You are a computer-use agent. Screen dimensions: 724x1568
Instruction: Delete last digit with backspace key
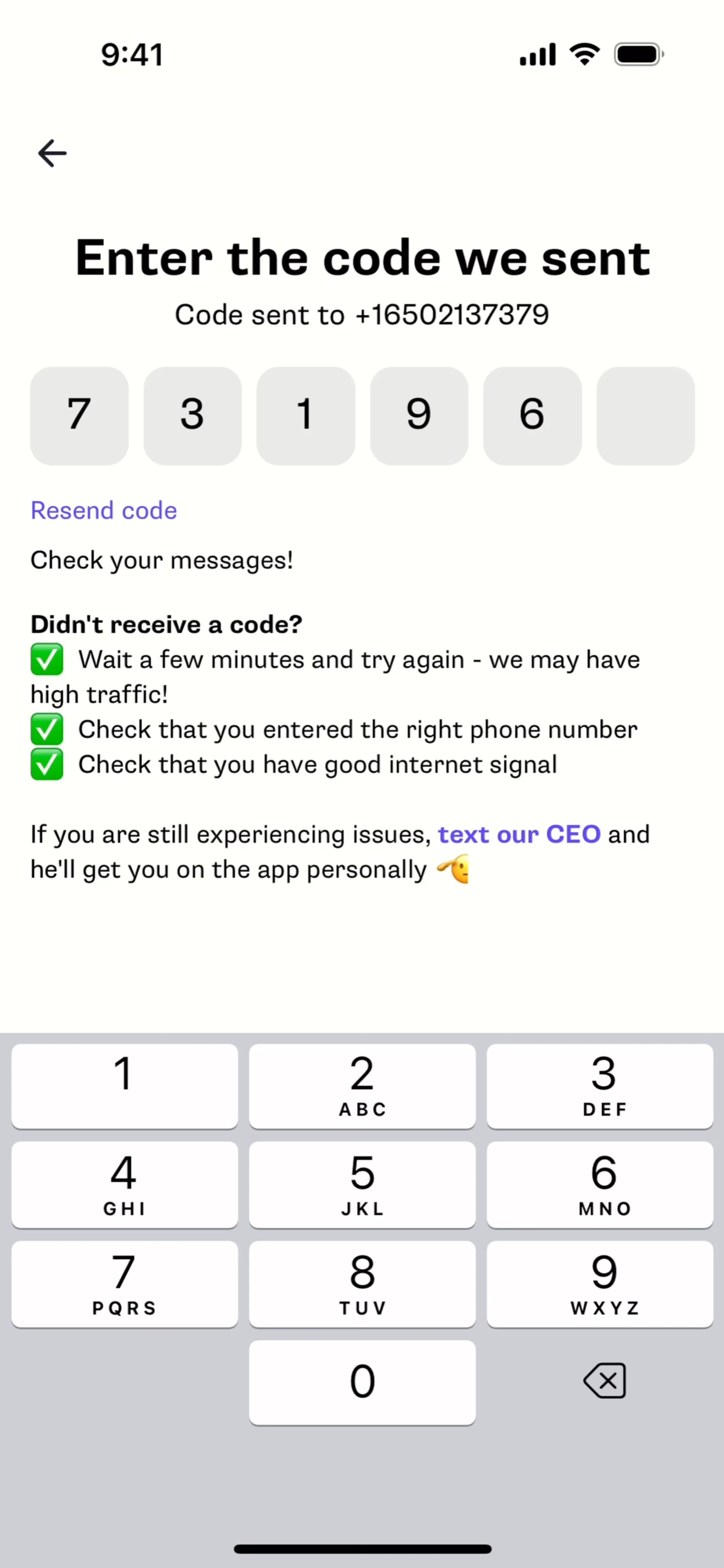(604, 1381)
